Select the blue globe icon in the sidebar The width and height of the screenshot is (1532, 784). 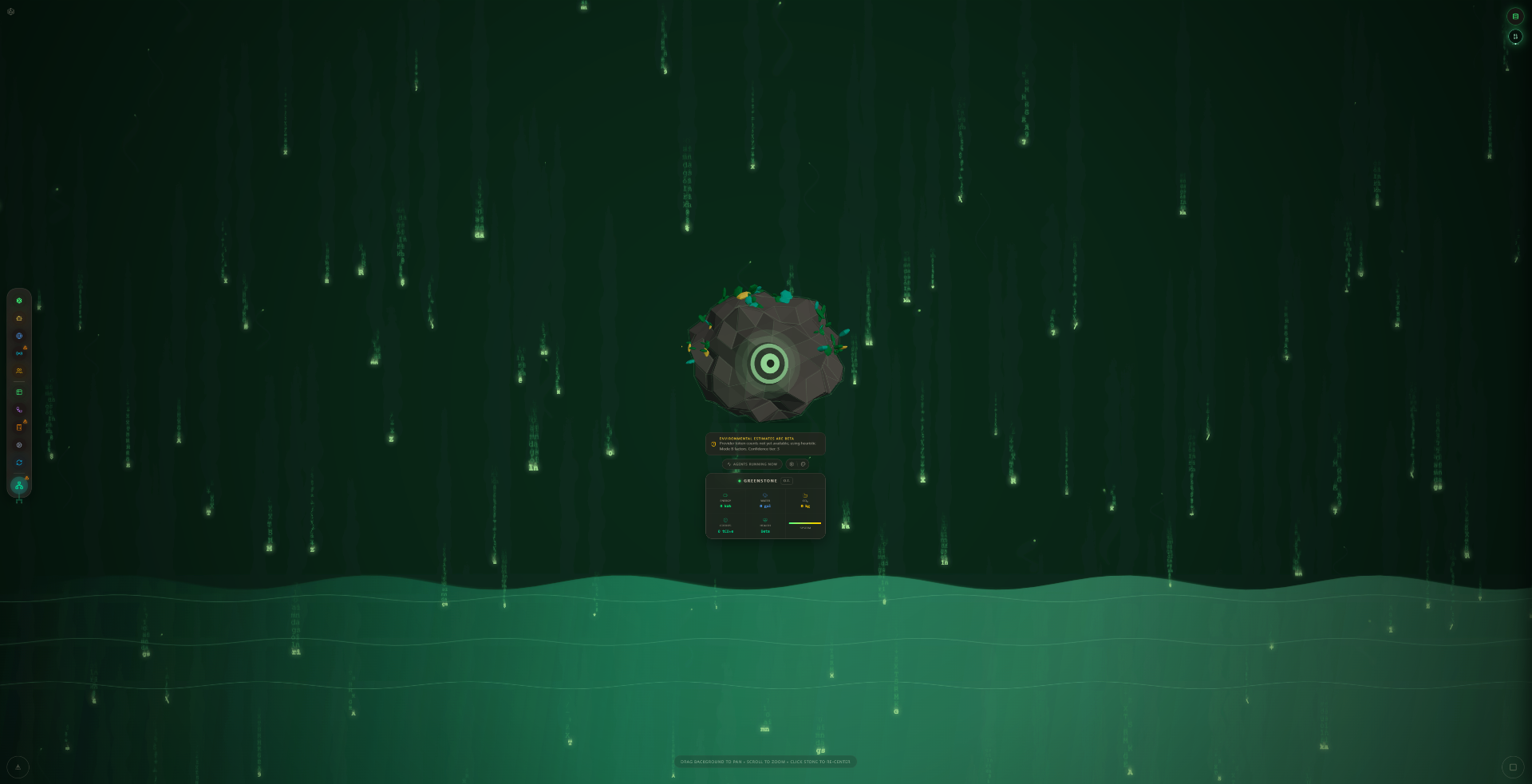(19, 336)
